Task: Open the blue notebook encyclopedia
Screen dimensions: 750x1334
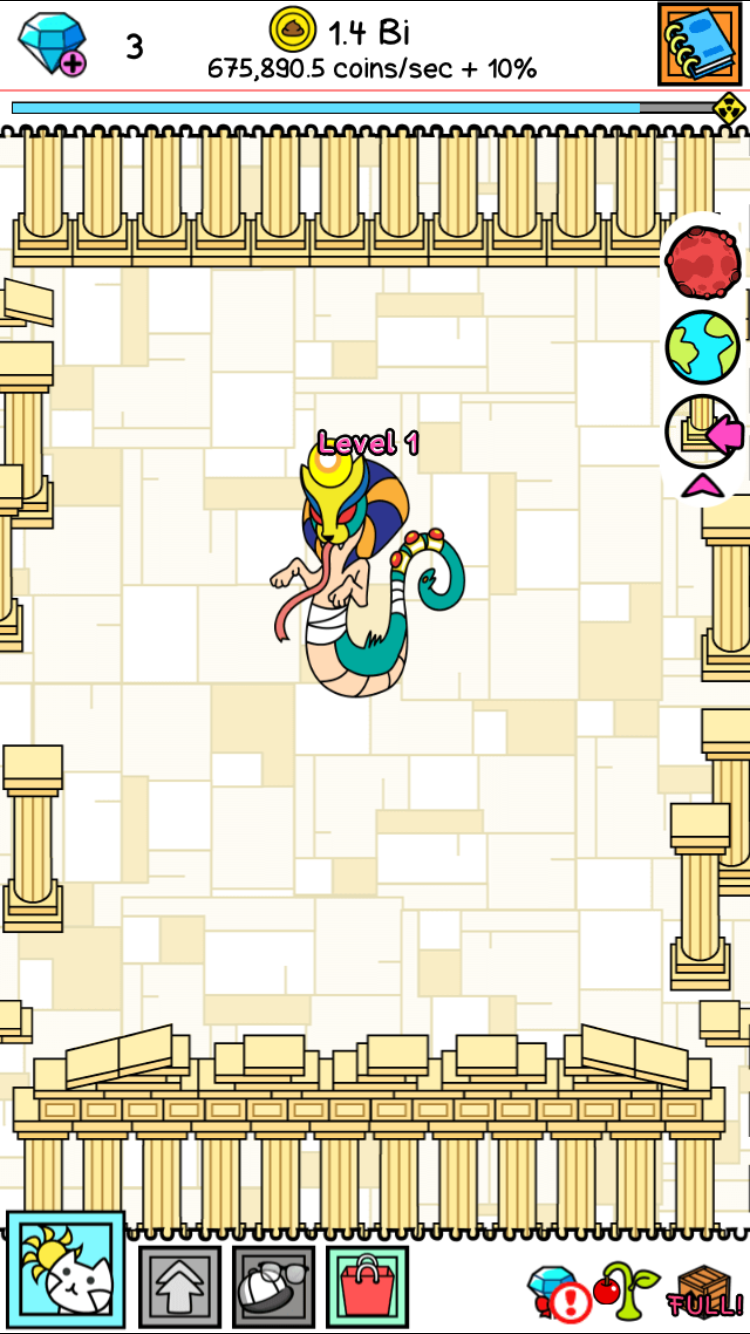Action: 699,43
